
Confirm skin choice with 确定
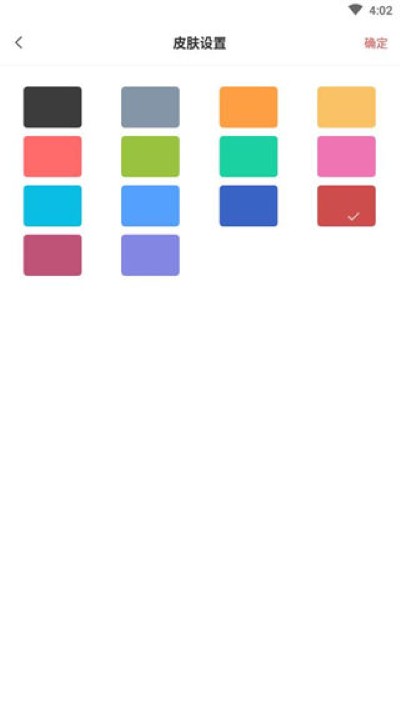(x=376, y=43)
